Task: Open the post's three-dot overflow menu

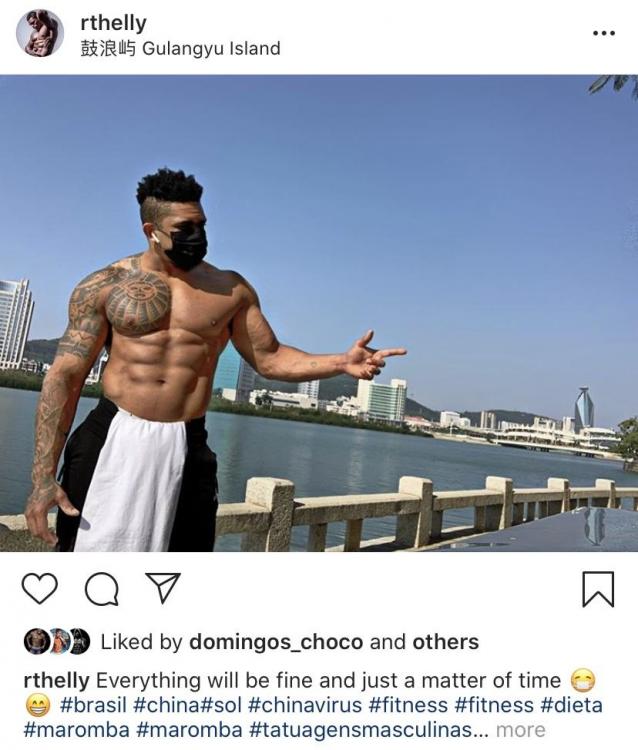Action: pyautogui.click(x=603, y=33)
